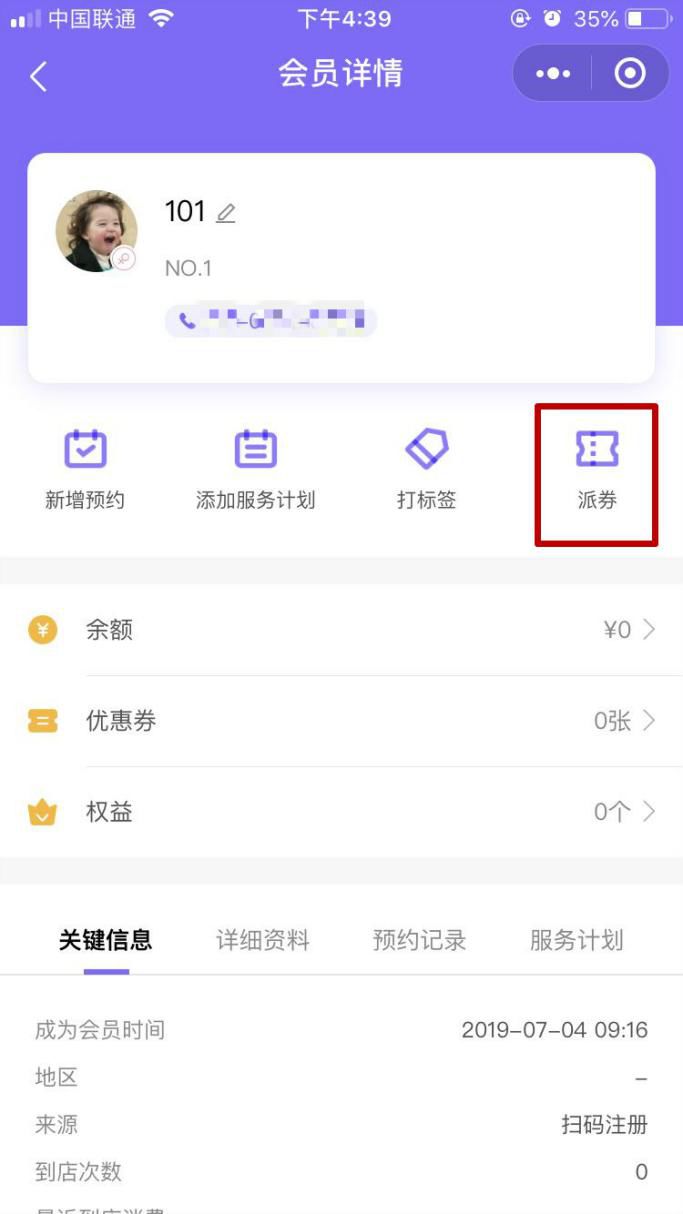Image resolution: width=683 pixels, height=1214 pixels.
Task: Open the mini program more options menu
Action: point(553,73)
